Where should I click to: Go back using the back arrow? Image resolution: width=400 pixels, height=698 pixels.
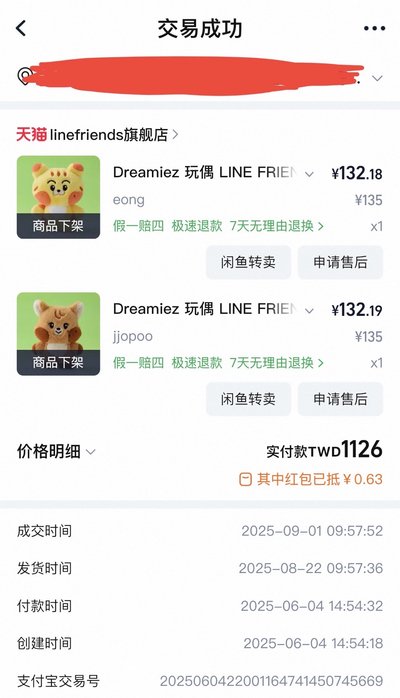pos(21,28)
